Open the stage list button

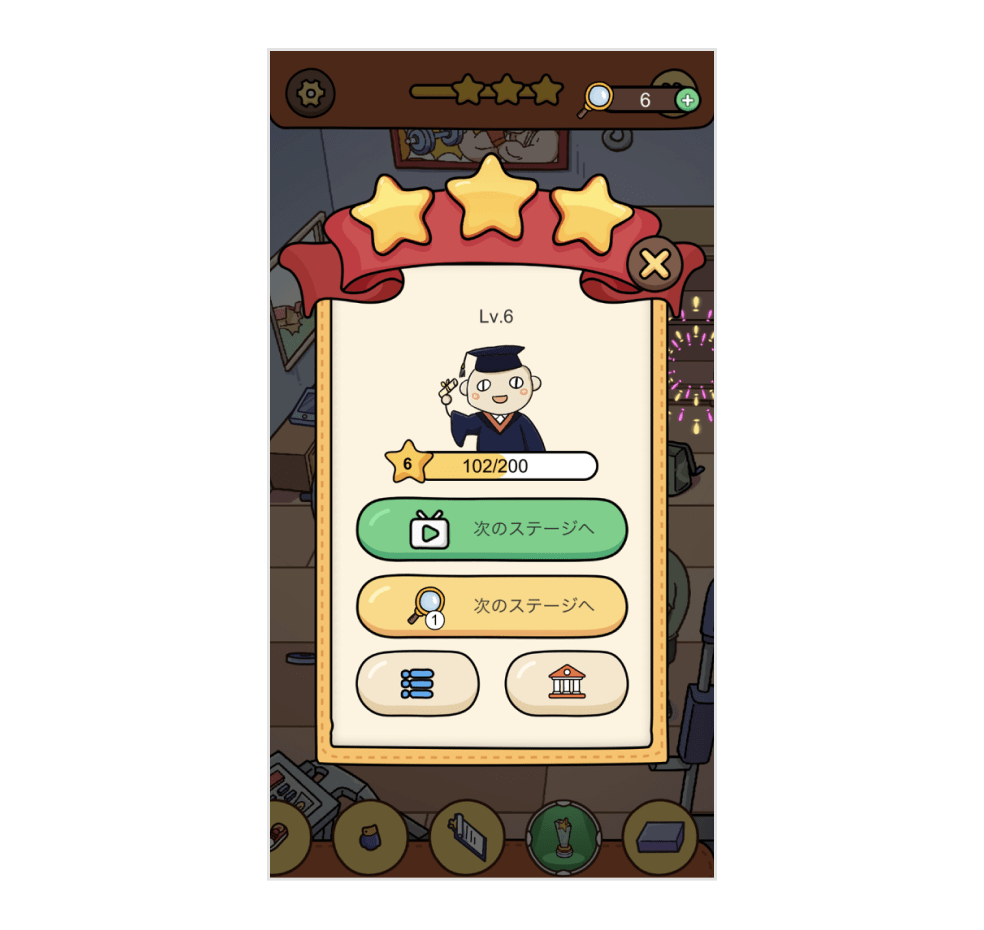[x=418, y=684]
